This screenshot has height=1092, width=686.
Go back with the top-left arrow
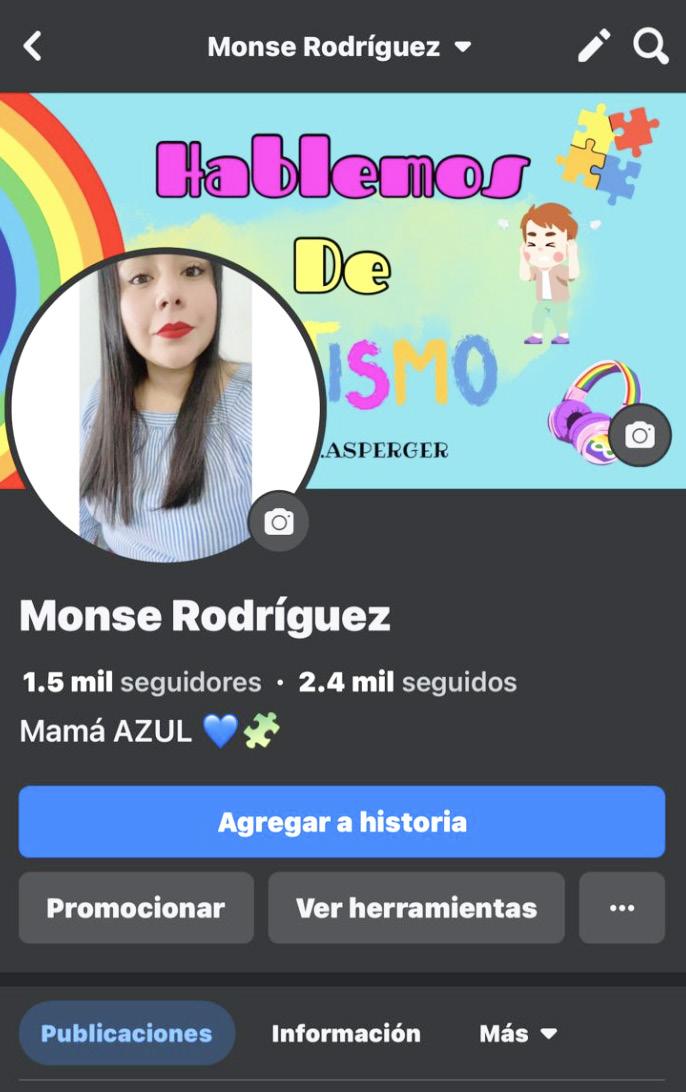pyautogui.click(x=33, y=46)
